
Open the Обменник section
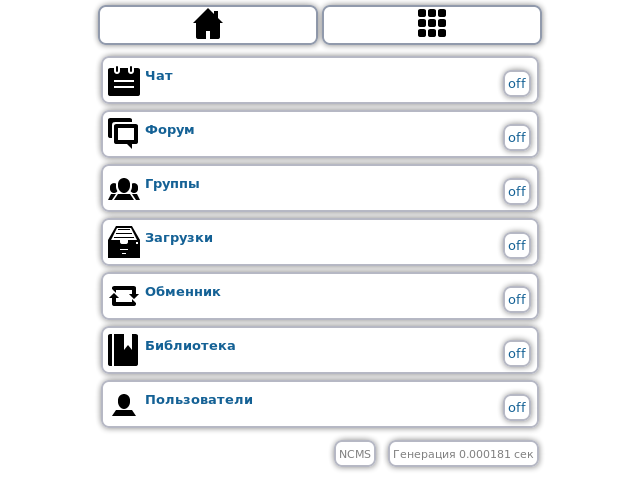183,292
